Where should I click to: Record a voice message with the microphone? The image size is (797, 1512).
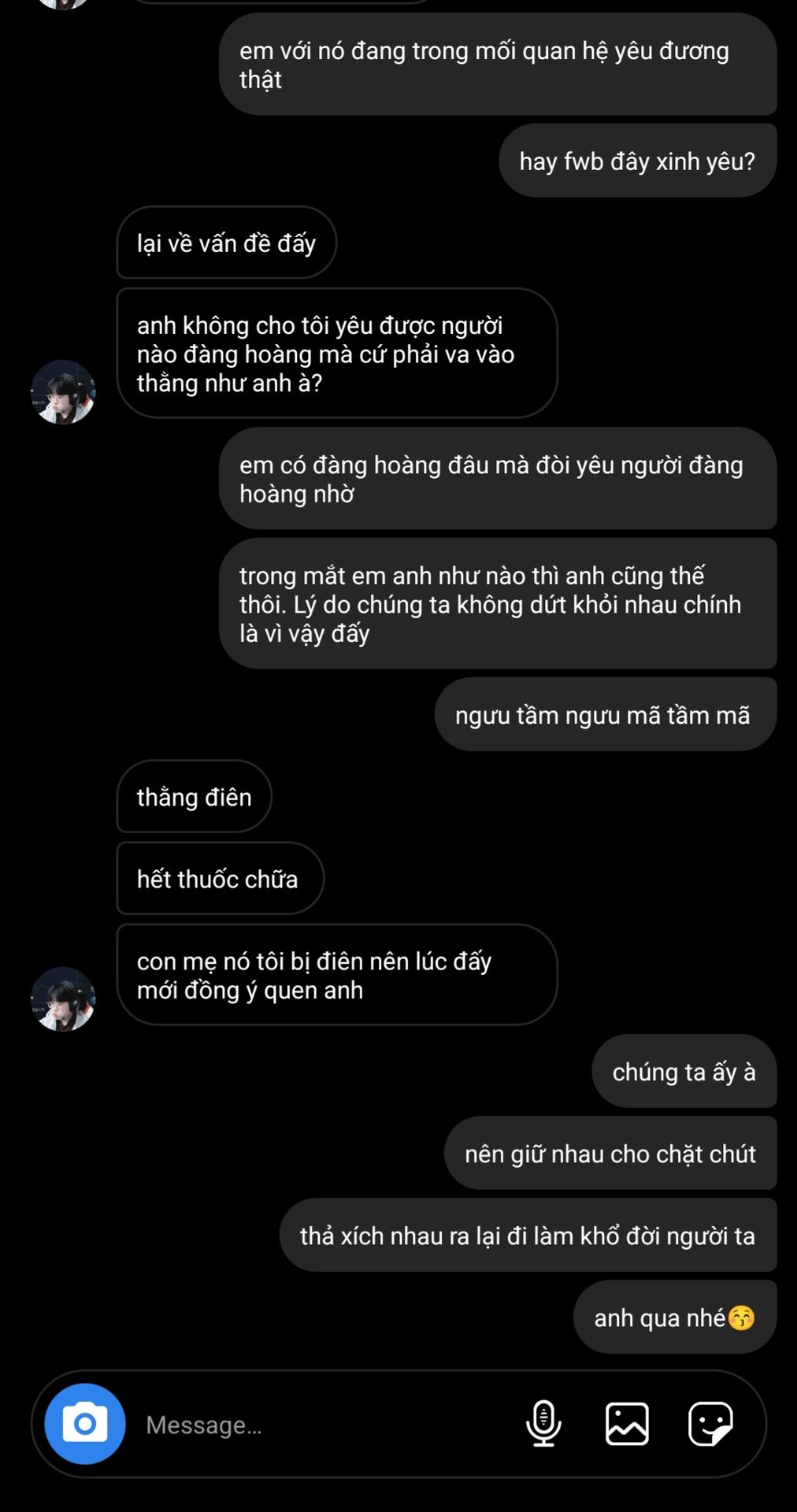[543, 1424]
